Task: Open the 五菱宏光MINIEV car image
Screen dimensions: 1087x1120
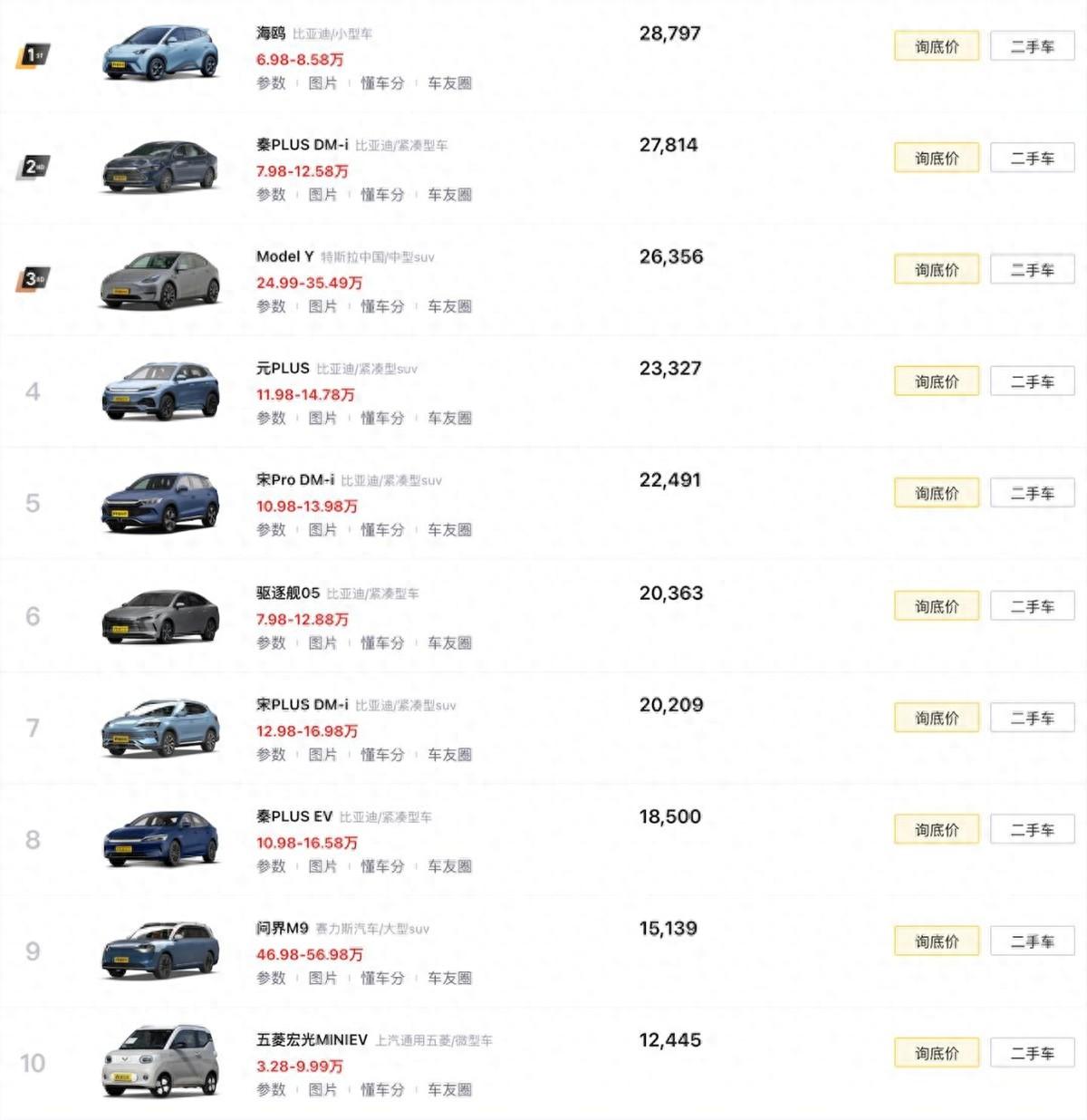Action: [x=160, y=1061]
